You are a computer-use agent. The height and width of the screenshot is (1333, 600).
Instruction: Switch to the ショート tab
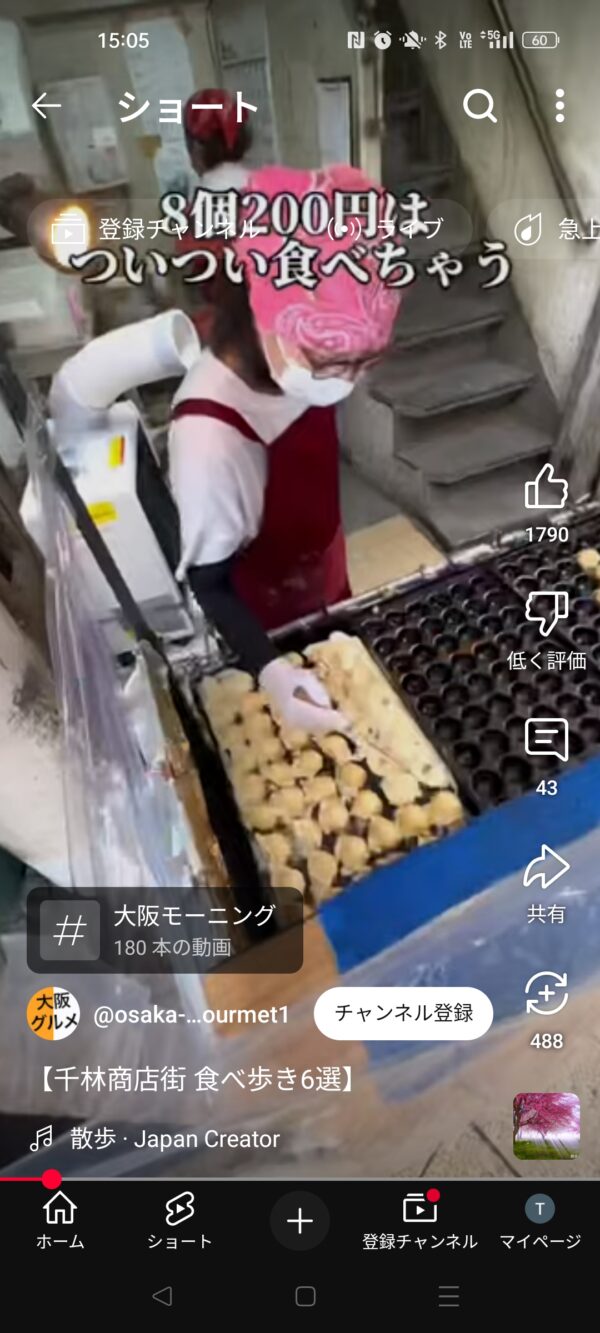[180, 1221]
